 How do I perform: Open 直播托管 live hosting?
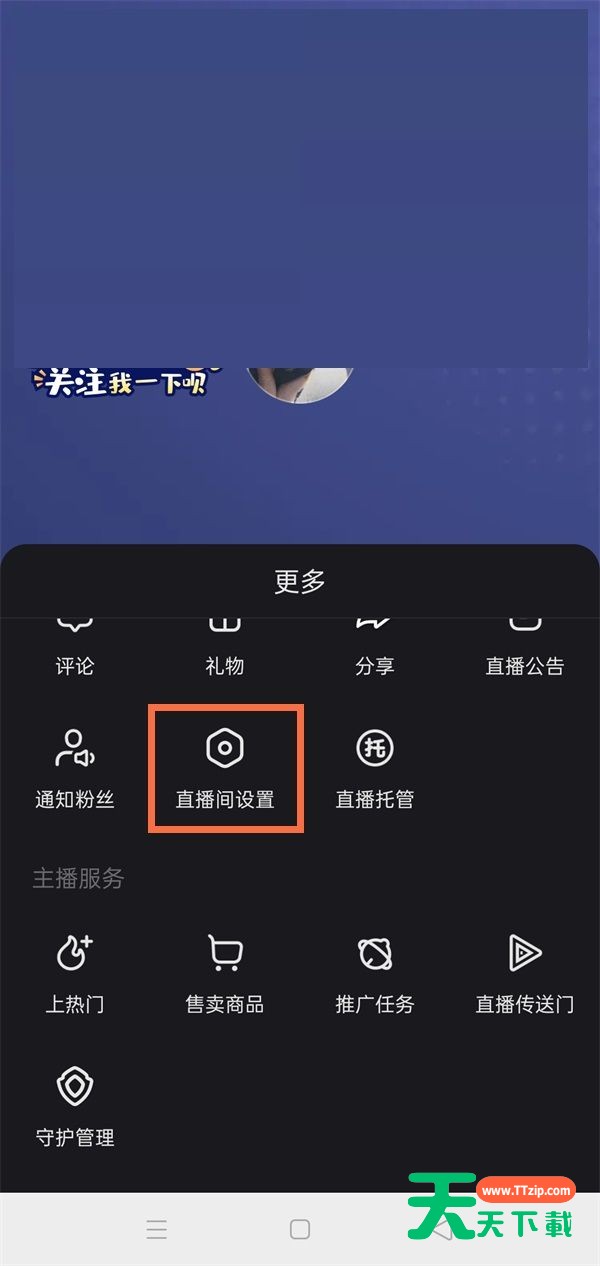(x=375, y=768)
